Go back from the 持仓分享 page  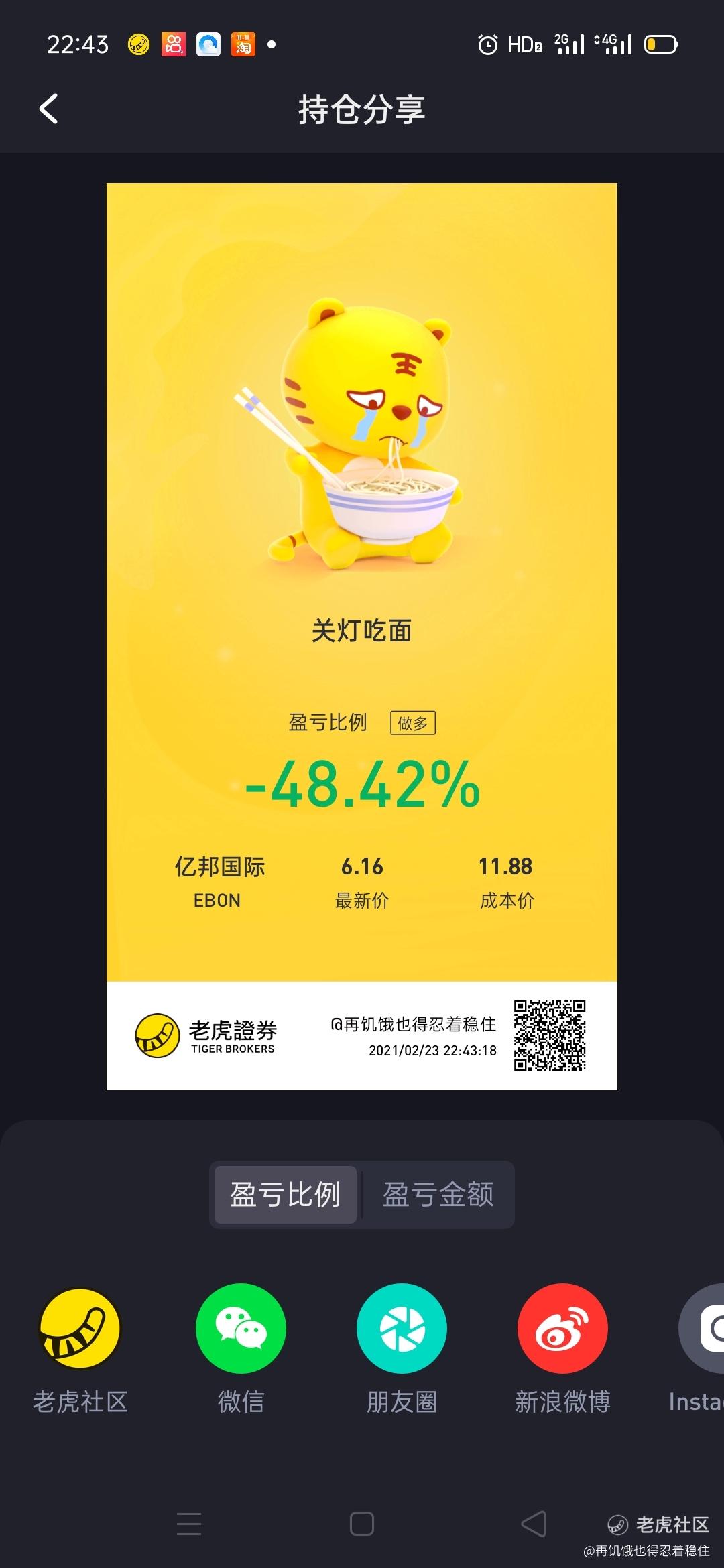(49, 109)
